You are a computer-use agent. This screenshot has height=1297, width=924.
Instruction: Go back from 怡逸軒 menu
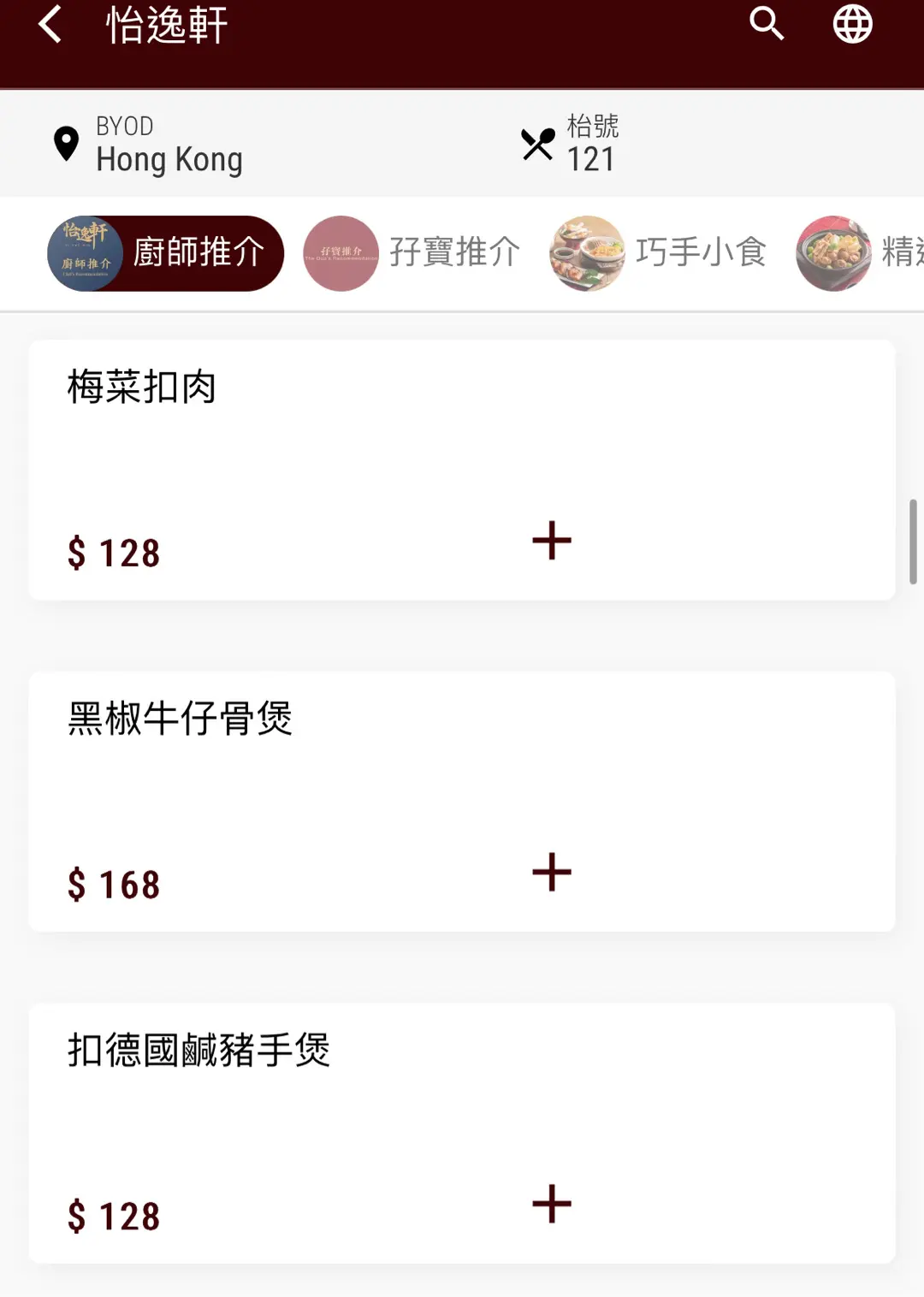[50, 24]
